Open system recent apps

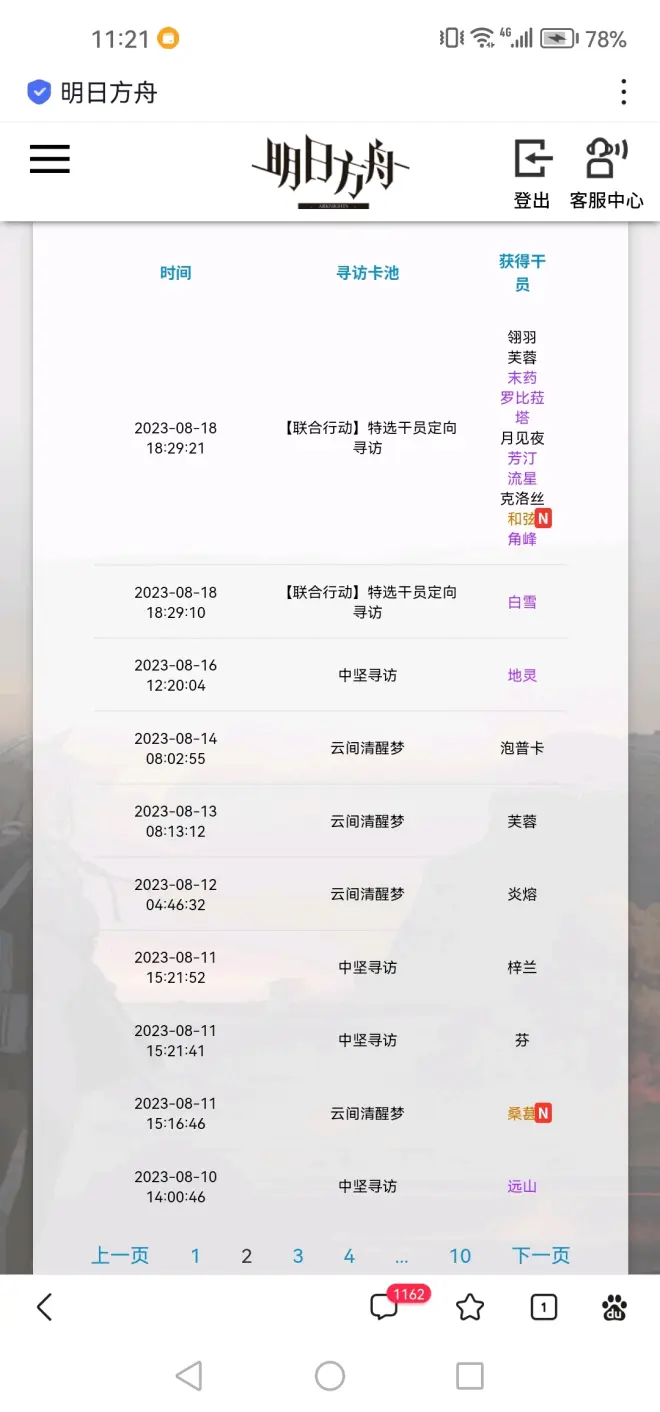(x=470, y=1376)
